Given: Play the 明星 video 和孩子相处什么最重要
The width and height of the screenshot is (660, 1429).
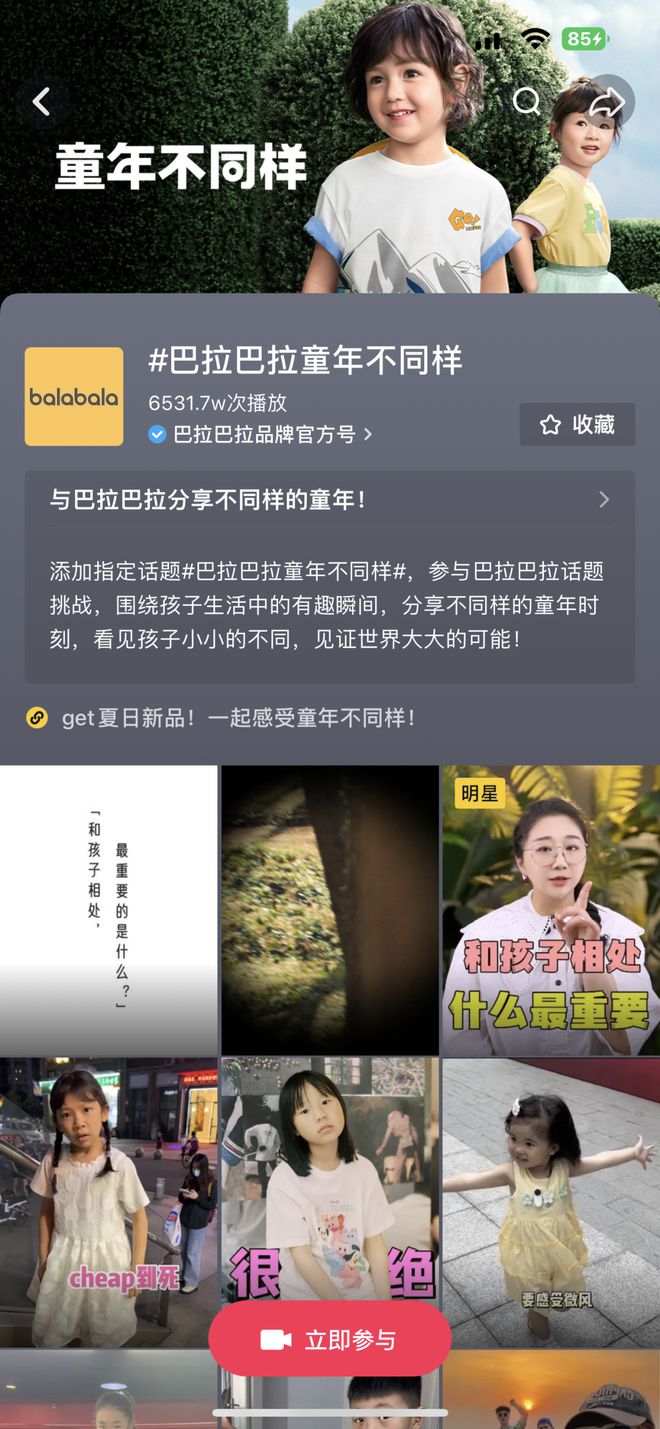Looking at the screenshot, I should 550,910.
